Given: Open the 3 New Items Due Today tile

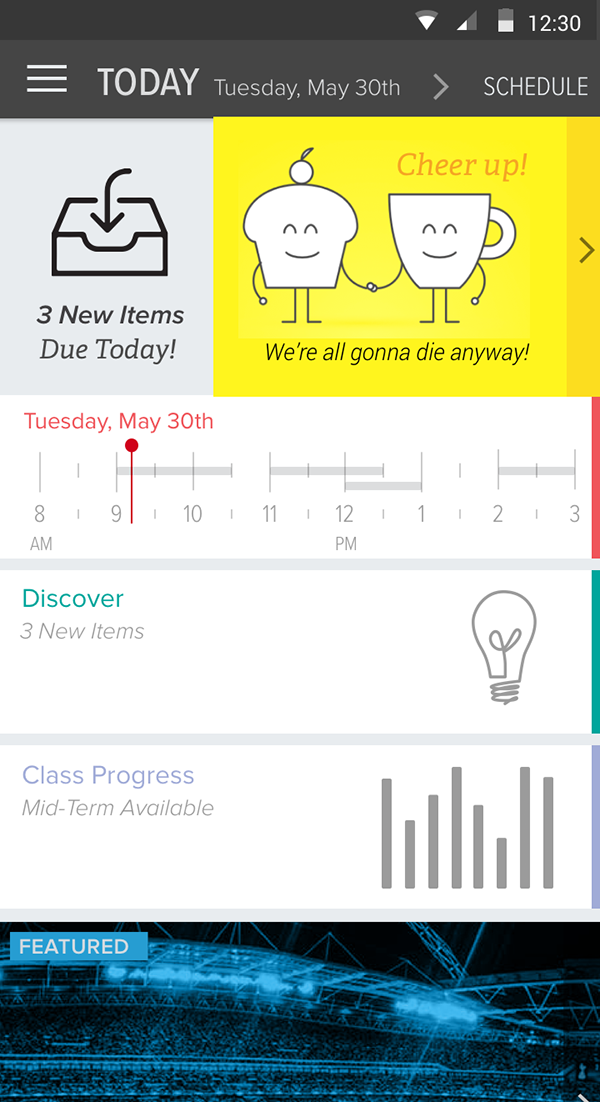Looking at the screenshot, I should (108, 260).
